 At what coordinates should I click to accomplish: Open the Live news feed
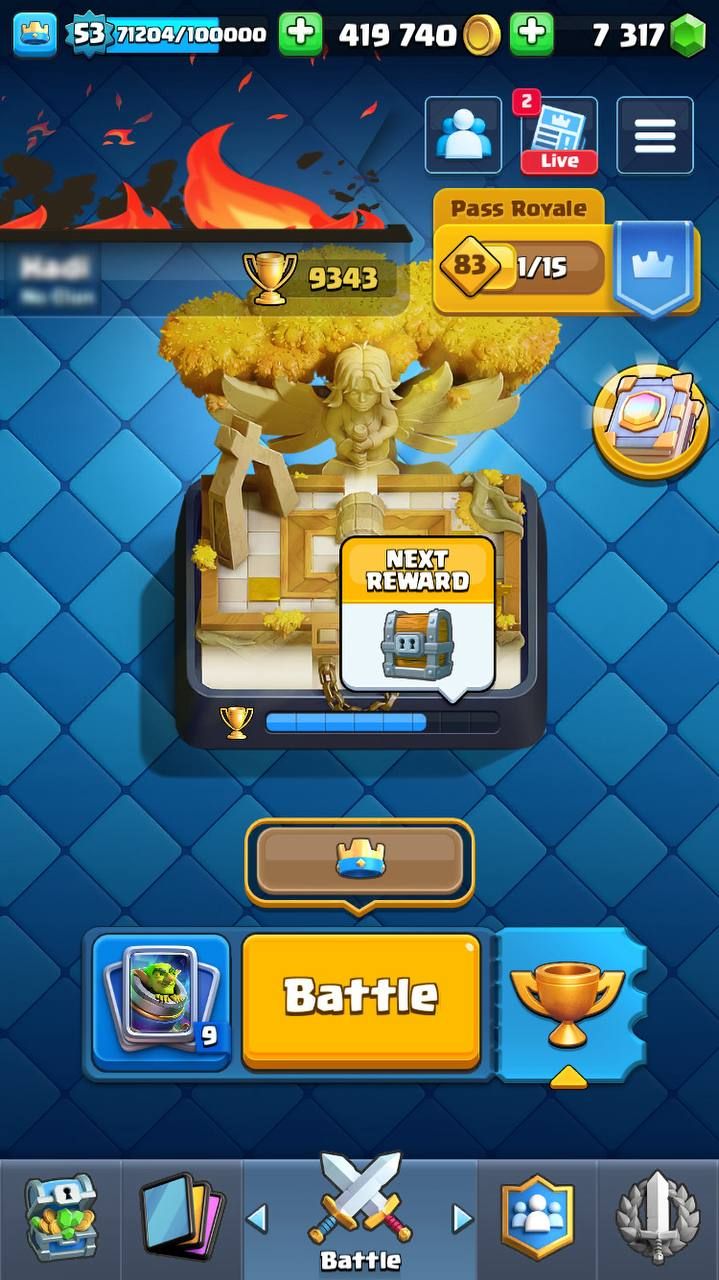coord(559,135)
